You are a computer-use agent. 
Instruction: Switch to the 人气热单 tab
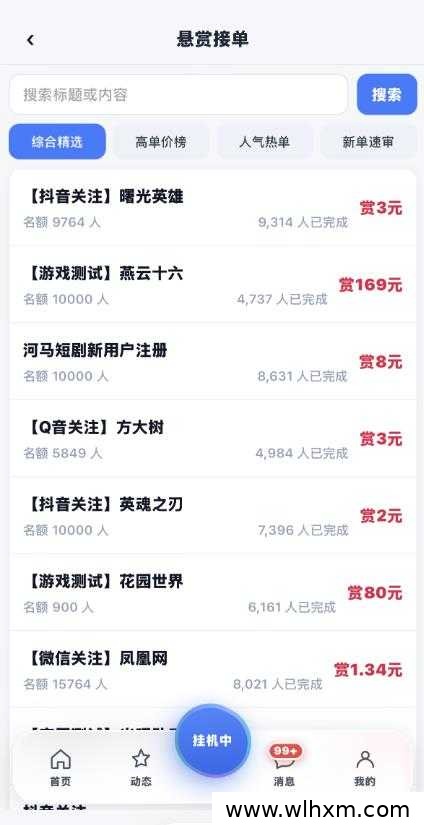click(x=265, y=142)
